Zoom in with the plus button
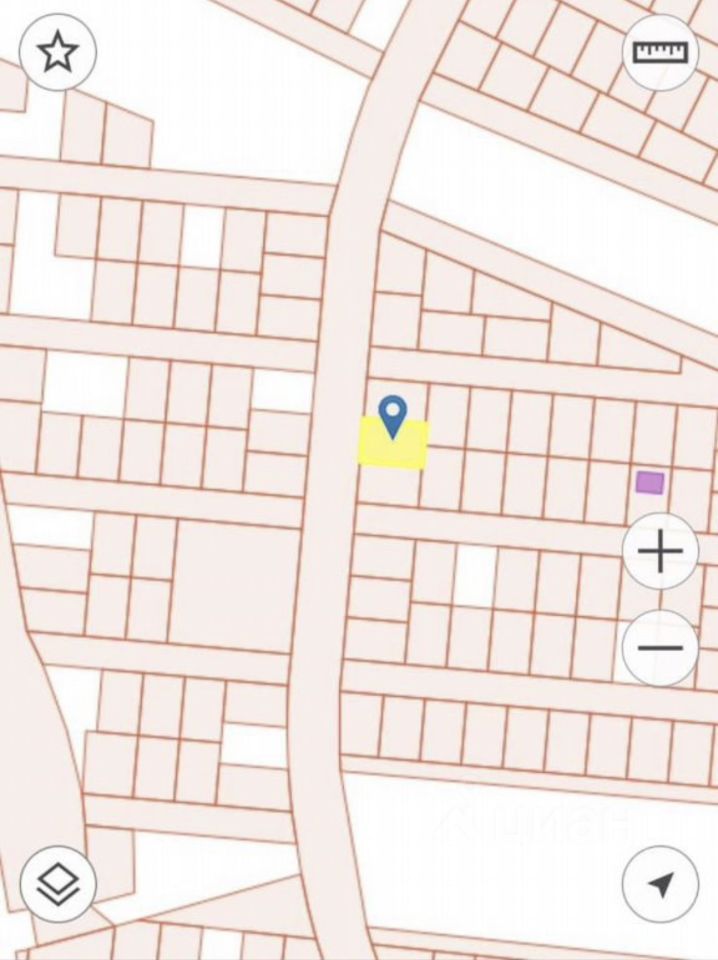The width and height of the screenshot is (718, 960). tap(660, 551)
